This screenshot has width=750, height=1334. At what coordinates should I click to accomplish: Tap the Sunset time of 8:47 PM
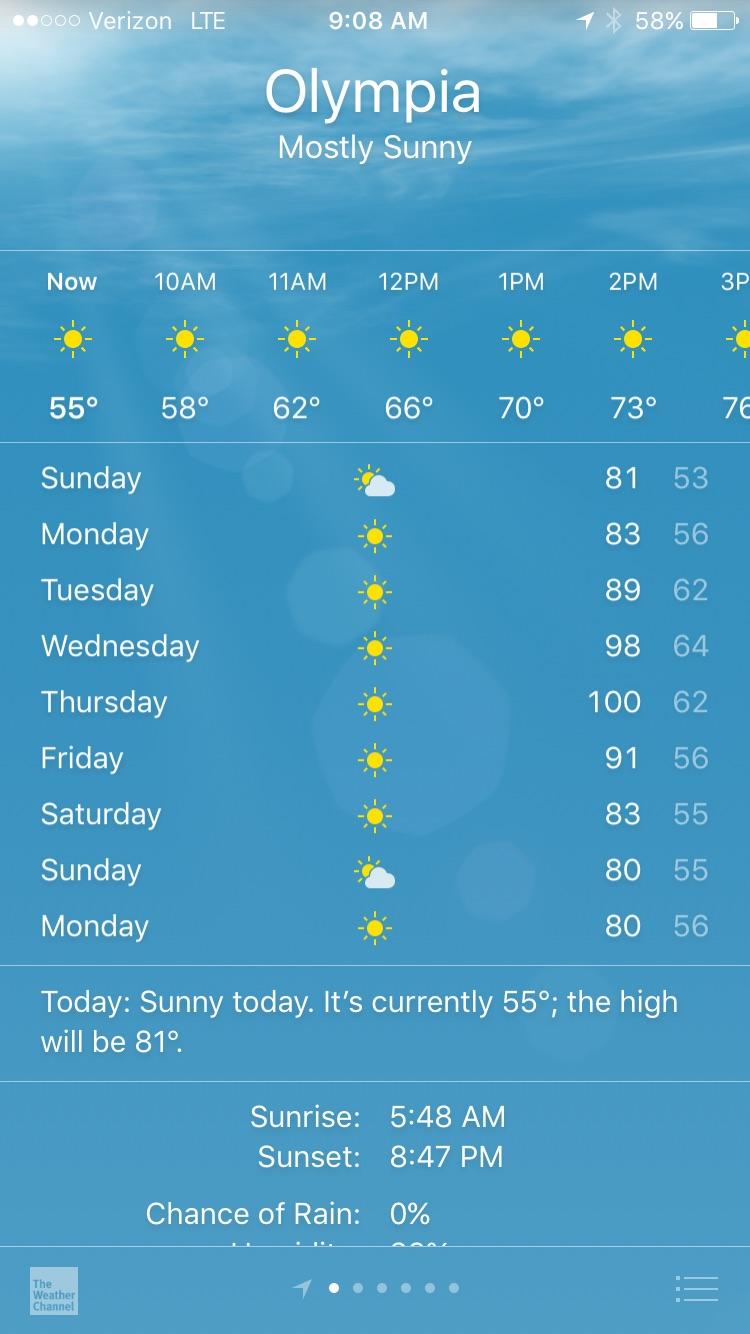(x=447, y=1158)
